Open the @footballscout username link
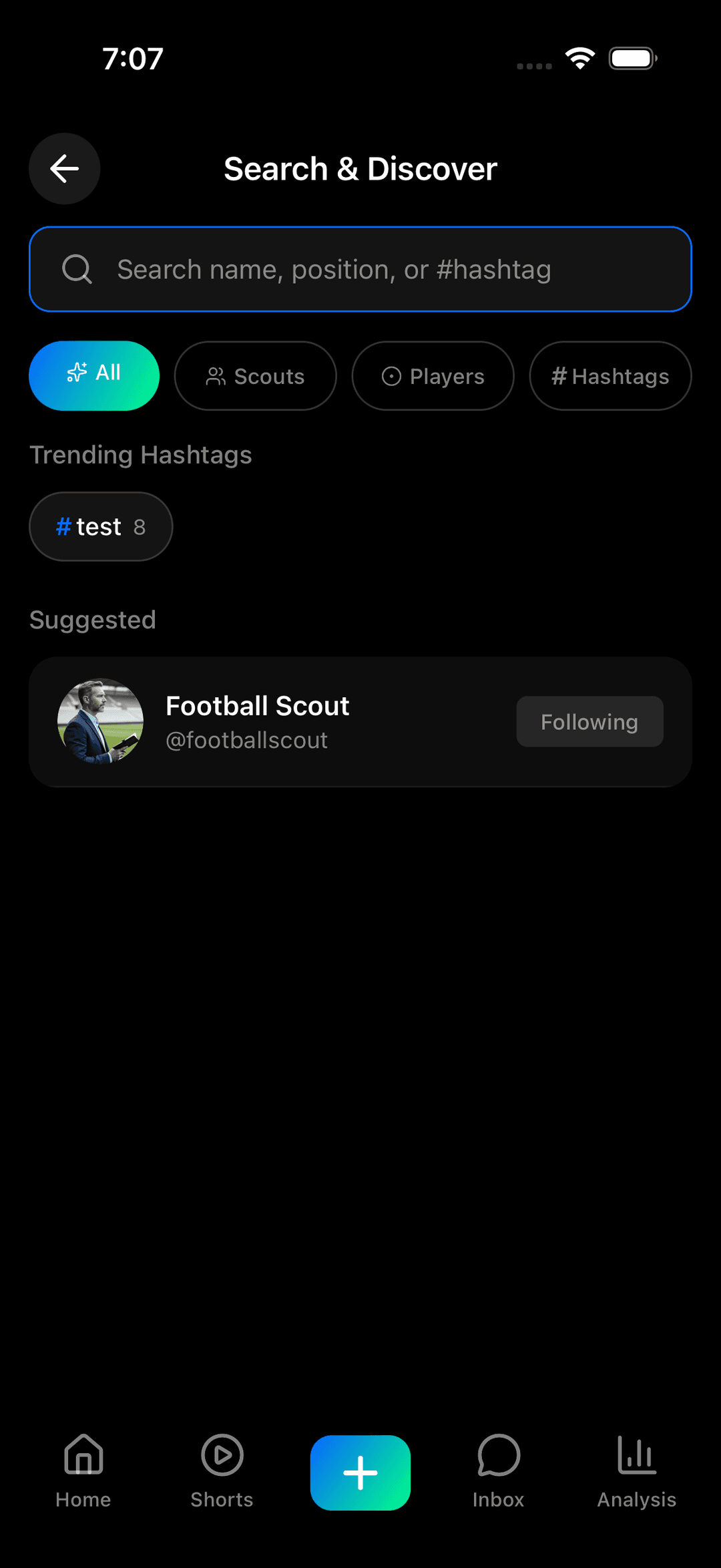The width and height of the screenshot is (721, 1568). point(246,739)
